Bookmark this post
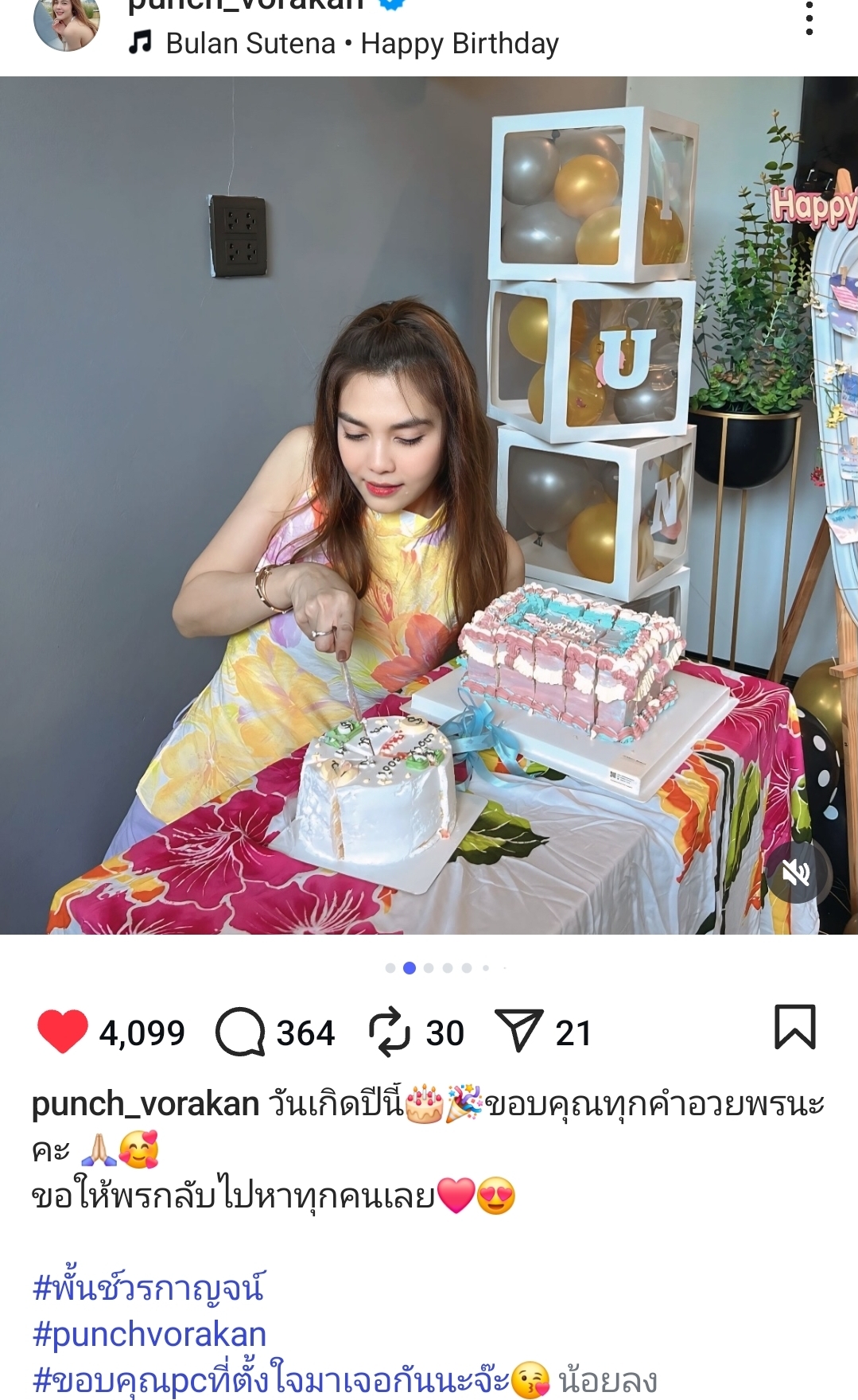This screenshot has height=1400, width=858. point(794,1028)
